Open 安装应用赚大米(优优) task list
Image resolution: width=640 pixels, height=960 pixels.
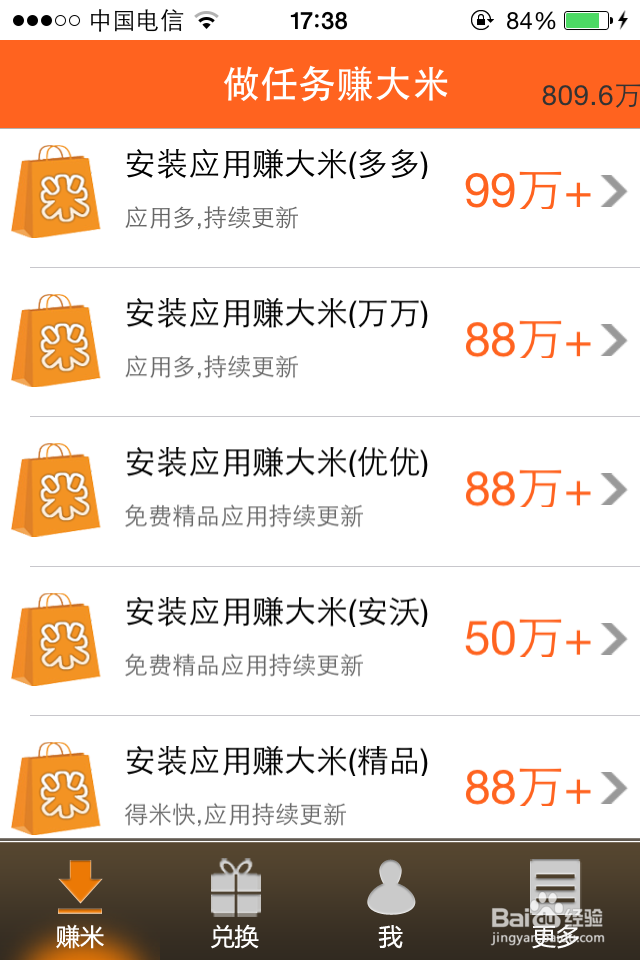[320, 491]
